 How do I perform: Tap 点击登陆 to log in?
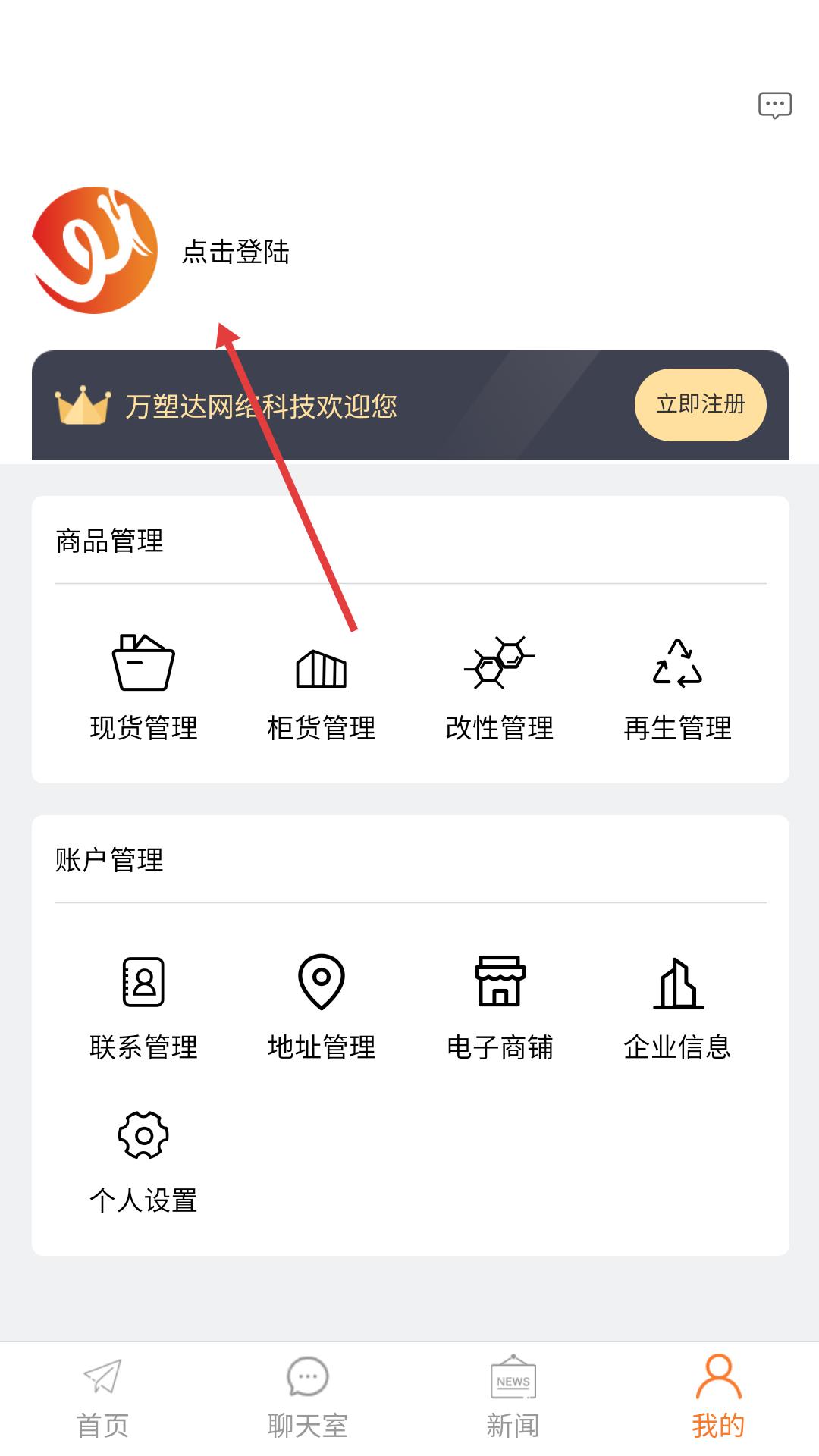point(236,252)
